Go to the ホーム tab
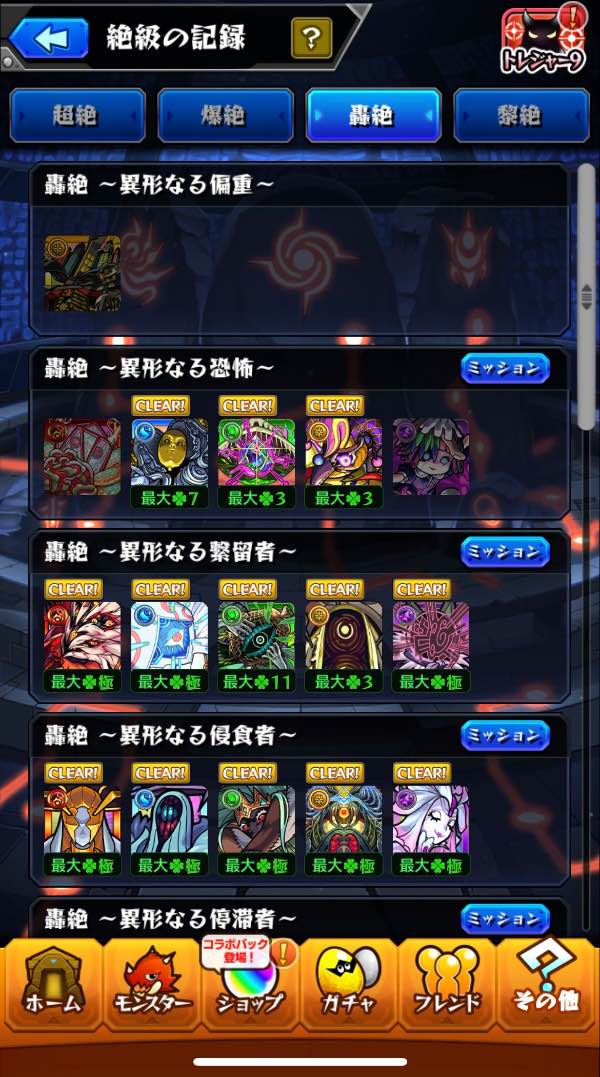The image size is (600, 1077). click(53, 984)
